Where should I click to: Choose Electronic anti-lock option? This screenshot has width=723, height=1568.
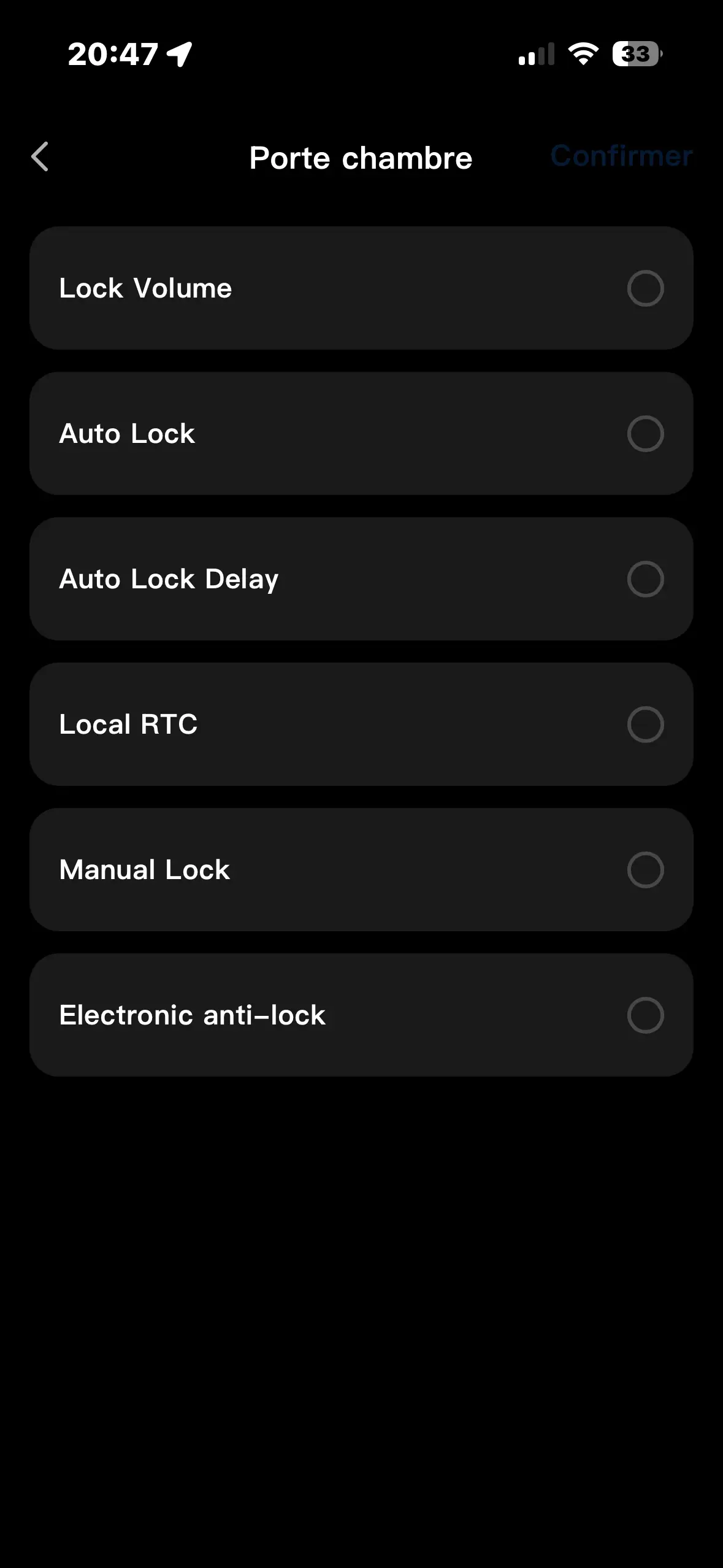point(361,1015)
